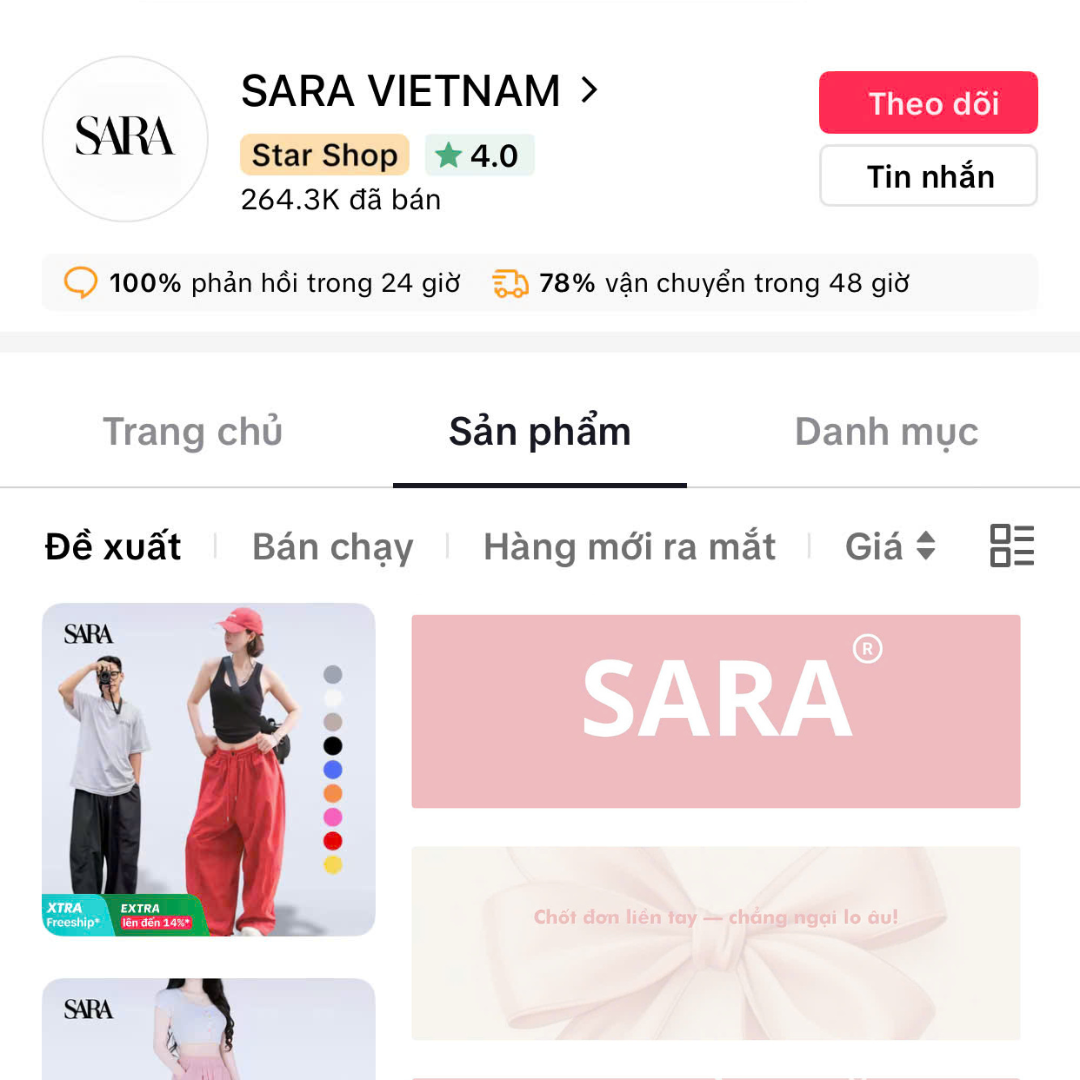Follow the shop with Theo dõi
Image resolution: width=1080 pixels, height=1080 pixels.
pos(928,103)
